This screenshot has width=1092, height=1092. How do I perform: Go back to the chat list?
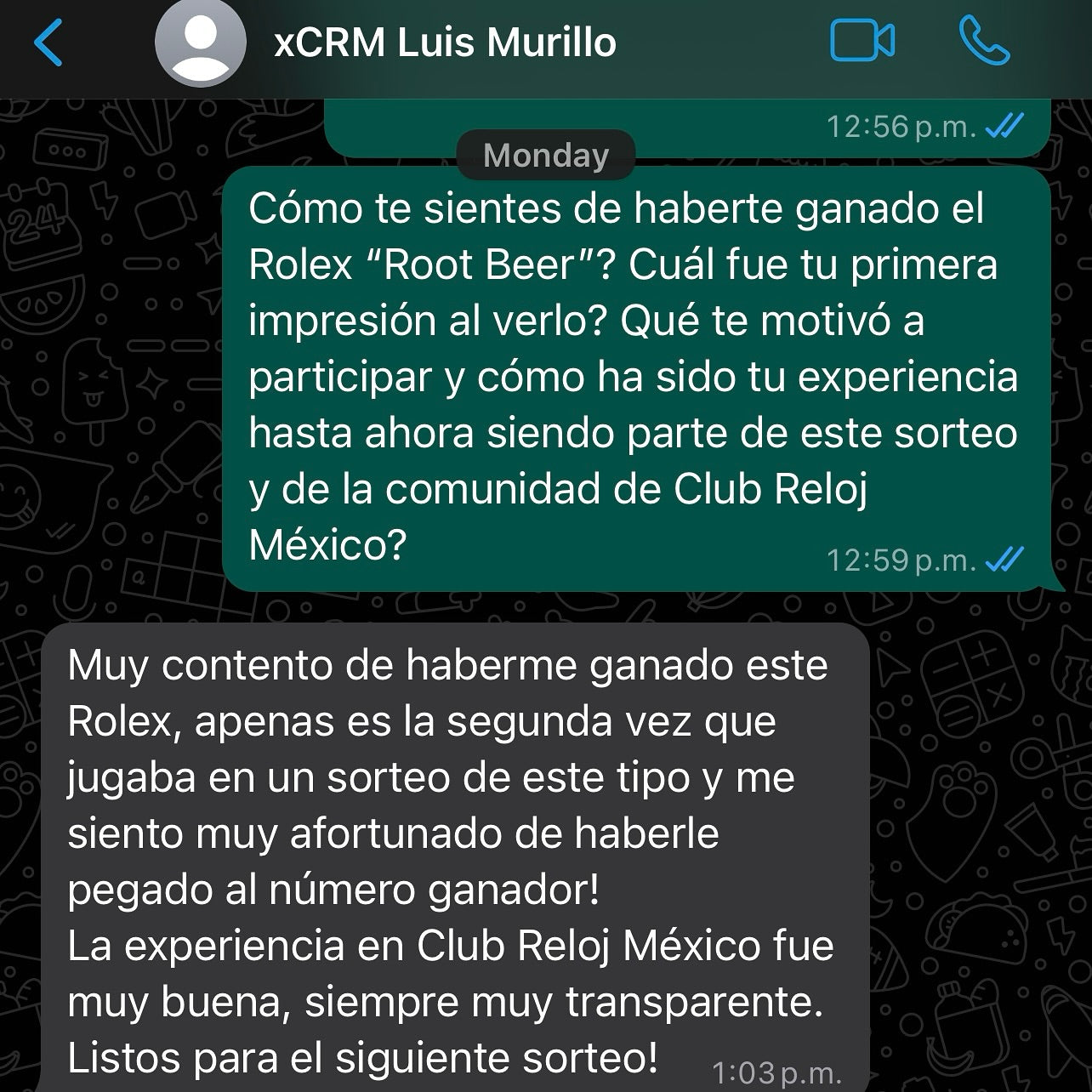[x=48, y=43]
